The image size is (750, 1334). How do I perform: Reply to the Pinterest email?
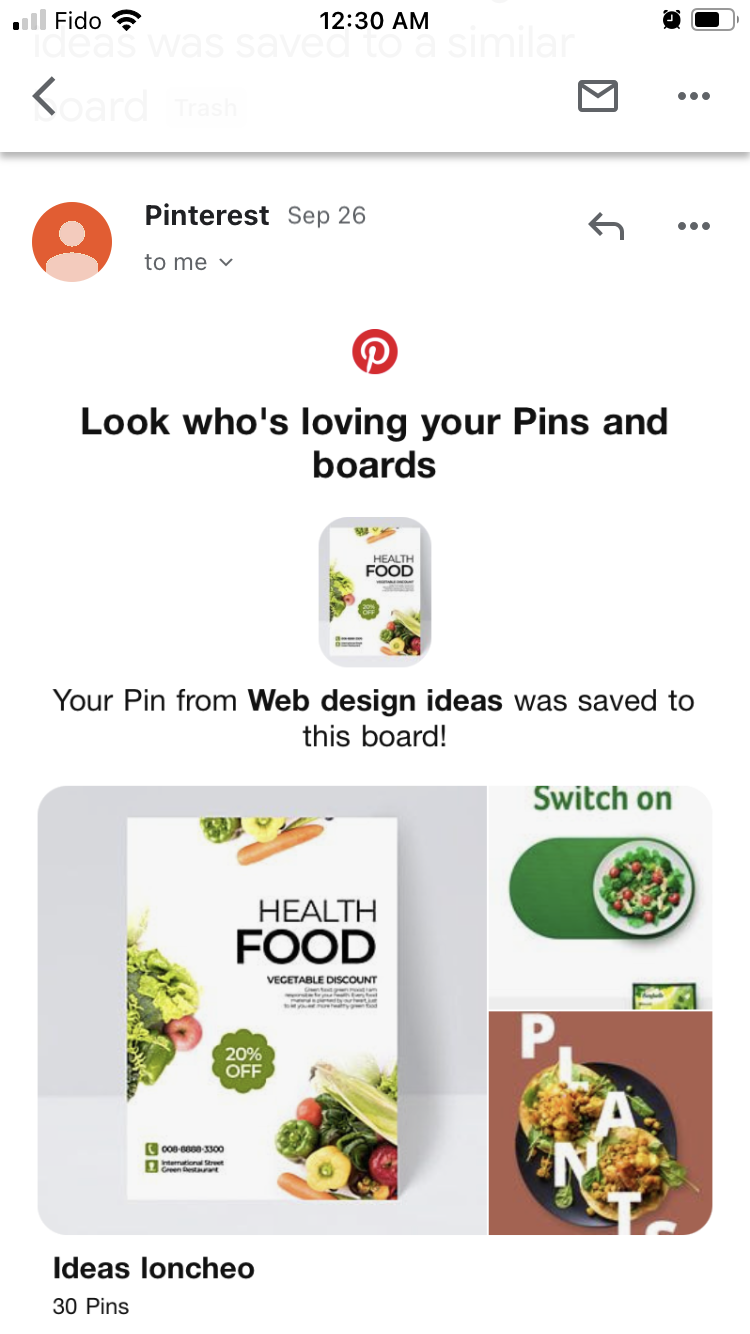tap(606, 227)
